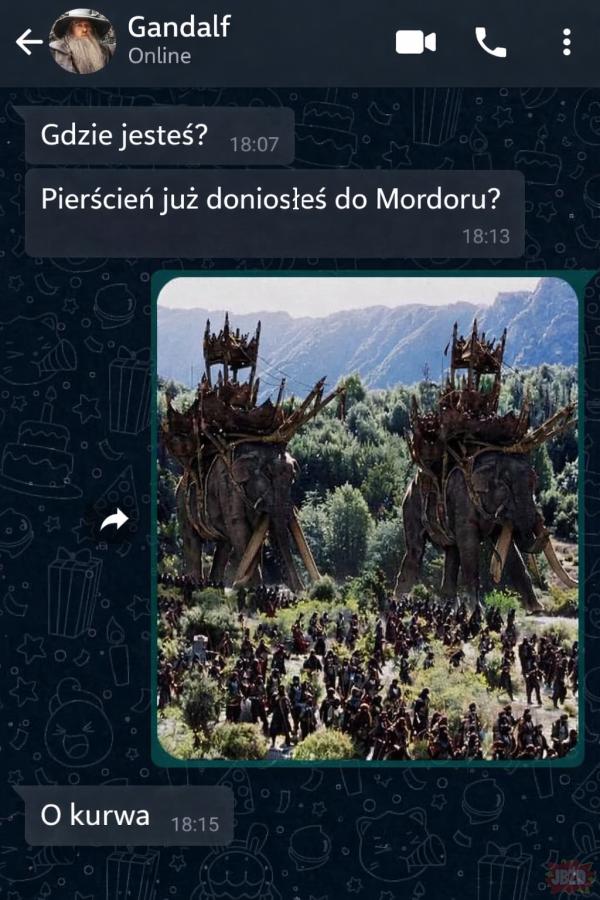This screenshot has height=900, width=600.
Task: Forward the sent image message
Action: [x=115, y=519]
